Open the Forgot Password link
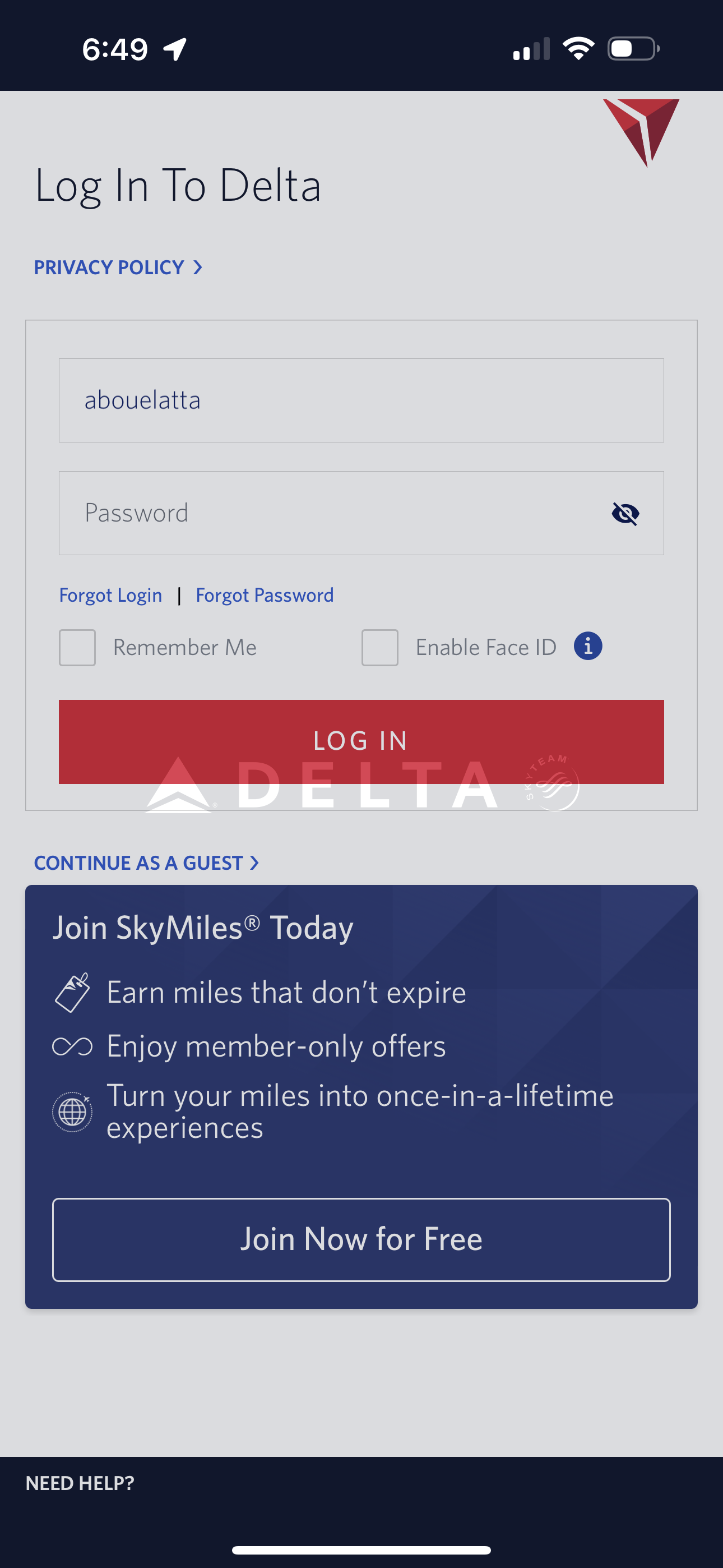The image size is (723, 1568). (x=265, y=594)
